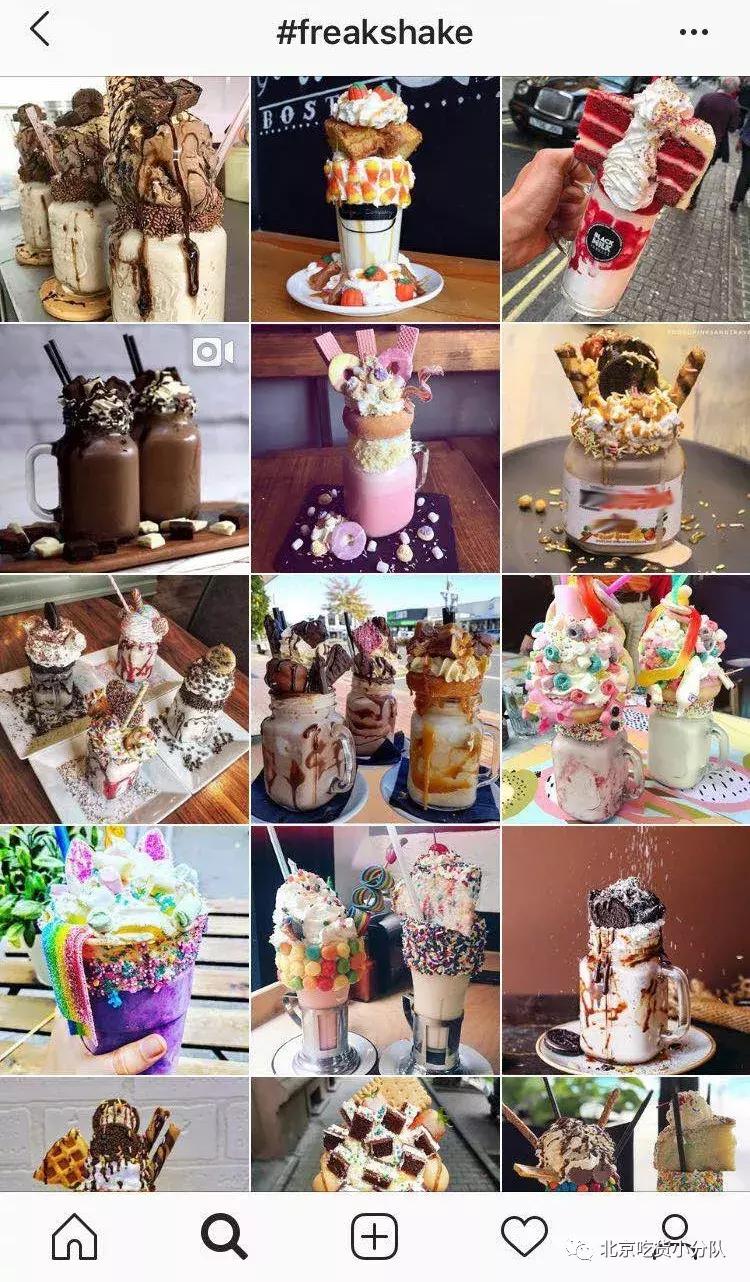Open the brownie-topped mason jar shakes post
Viewport: 750px width, 1282px height.
(124, 197)
